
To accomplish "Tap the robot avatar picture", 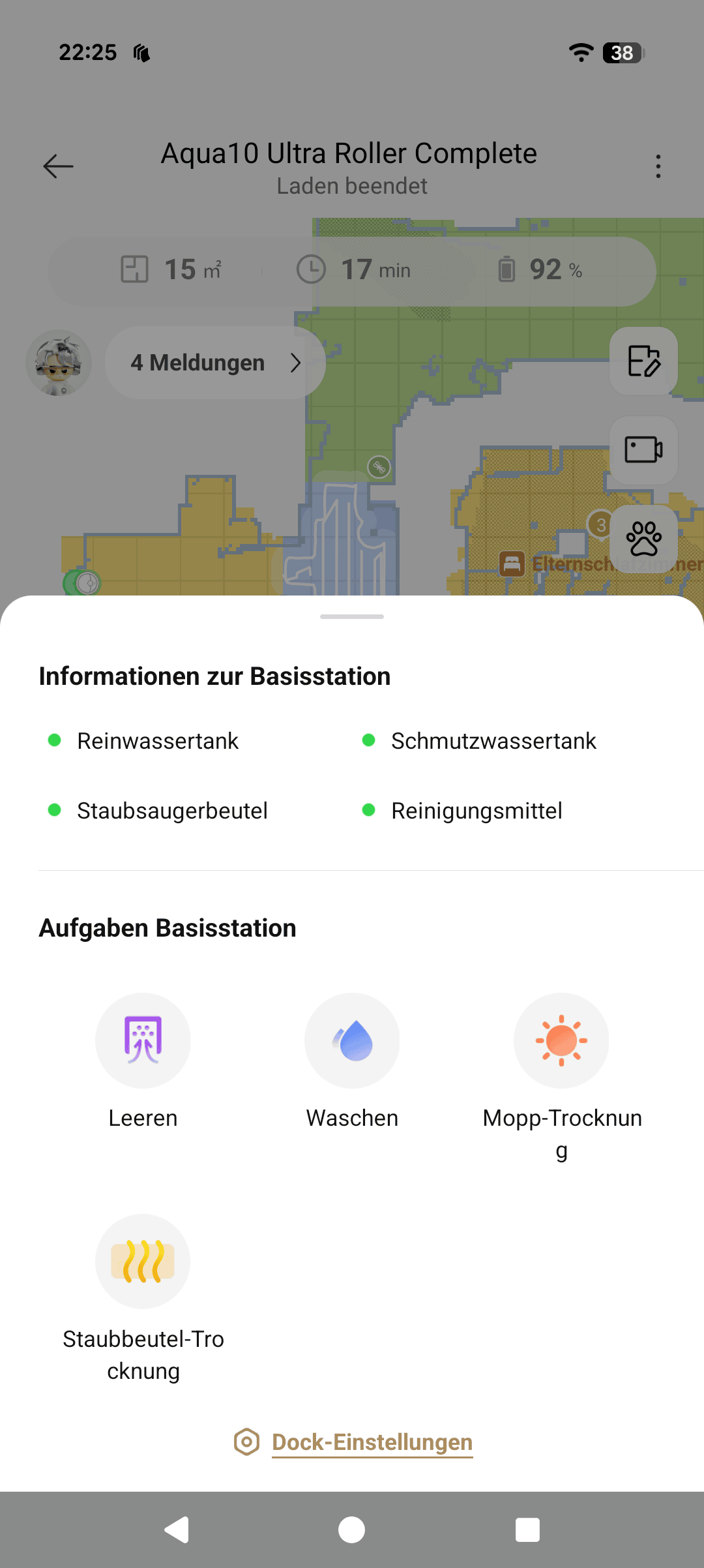I will pyautogui.click(x=59, y=363).
